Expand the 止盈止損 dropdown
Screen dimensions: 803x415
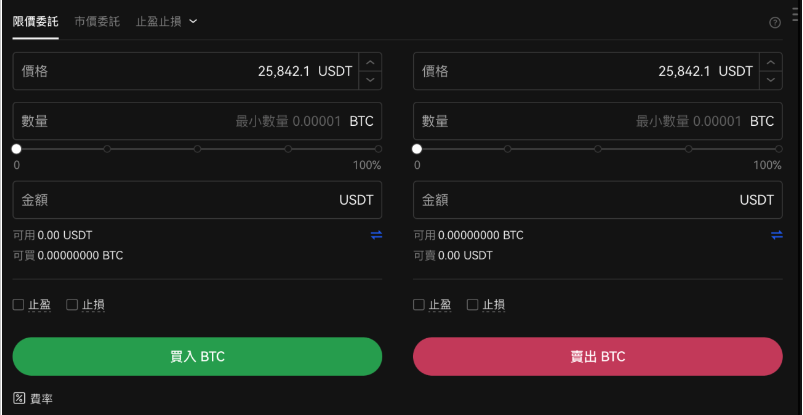[166, 21]
